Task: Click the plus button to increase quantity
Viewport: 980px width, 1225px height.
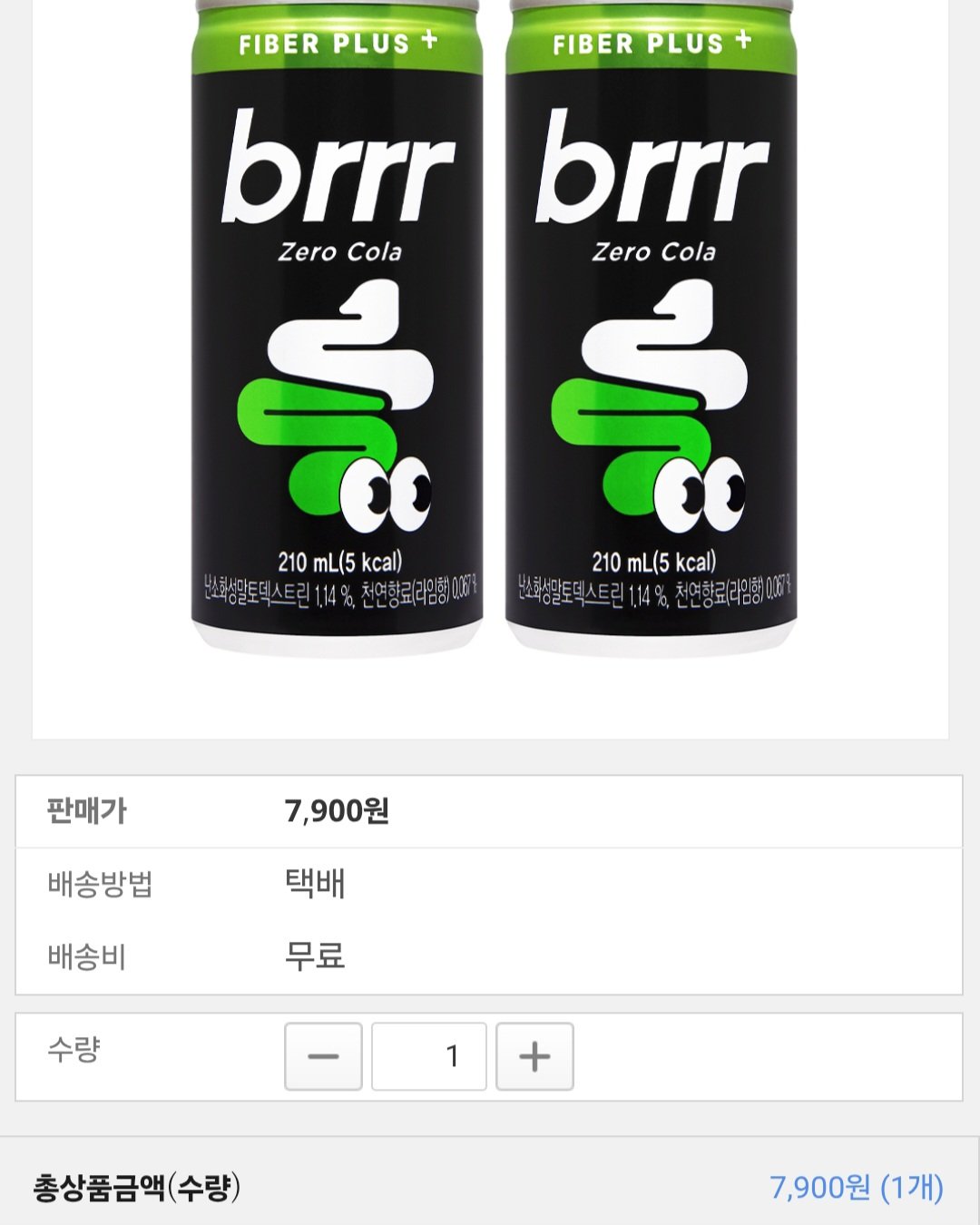Action: pos(534,1055)
